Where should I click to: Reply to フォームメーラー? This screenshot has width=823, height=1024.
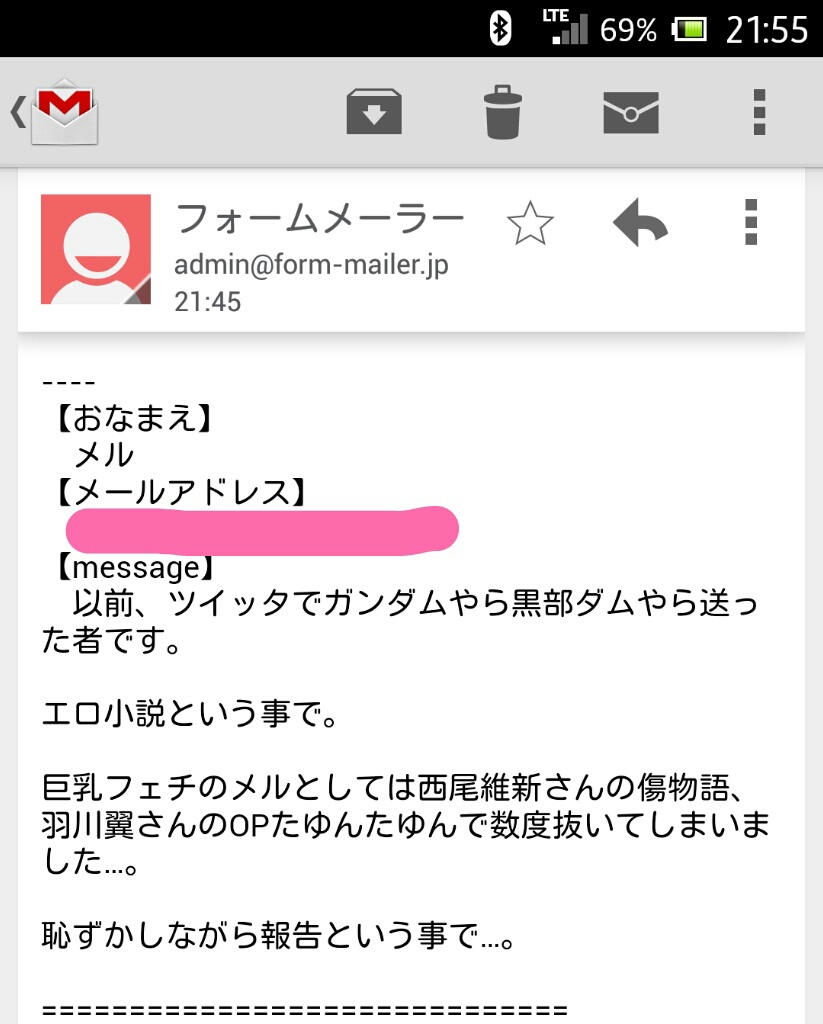coord(640,224)
